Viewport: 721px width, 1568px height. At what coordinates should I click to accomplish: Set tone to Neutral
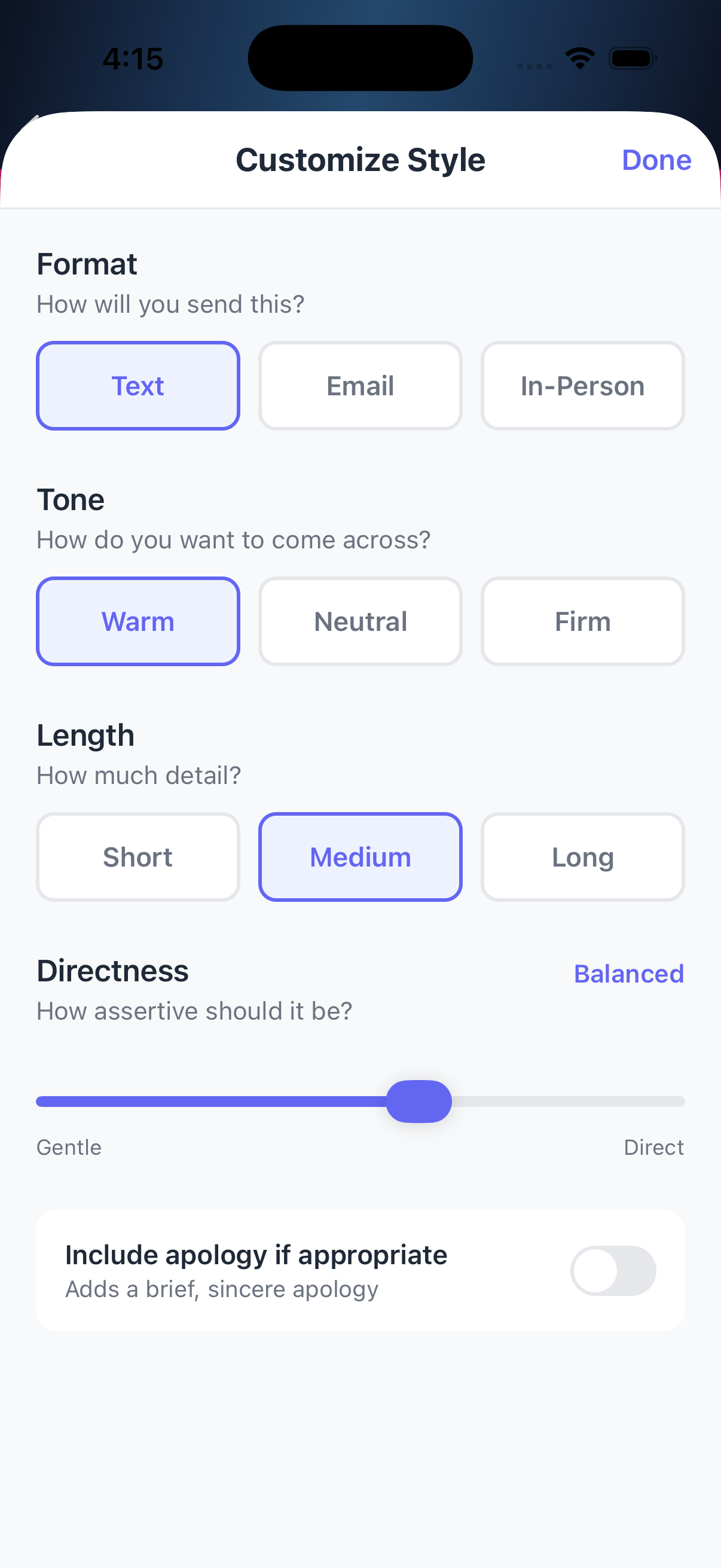coord(360,621)
